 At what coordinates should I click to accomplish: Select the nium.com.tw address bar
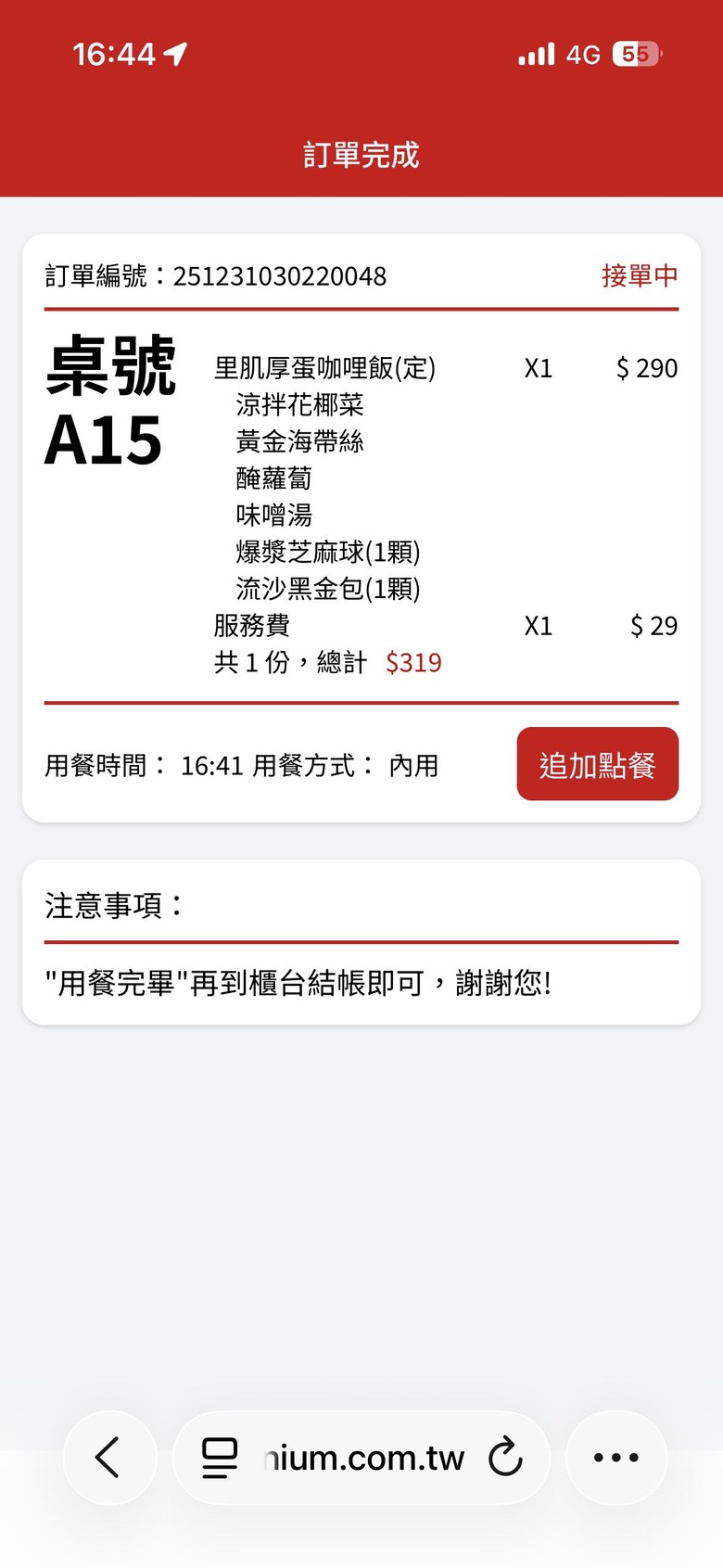[363, 1458]
